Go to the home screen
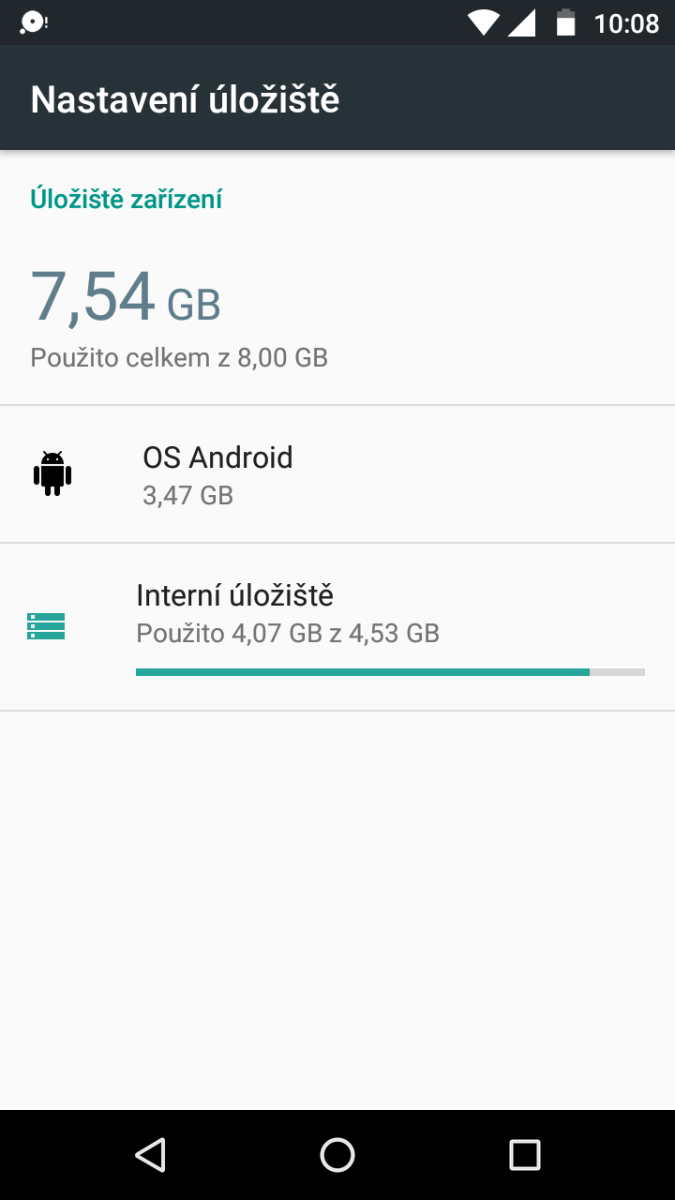675x1200 pixels. [x=337, y=1155]
